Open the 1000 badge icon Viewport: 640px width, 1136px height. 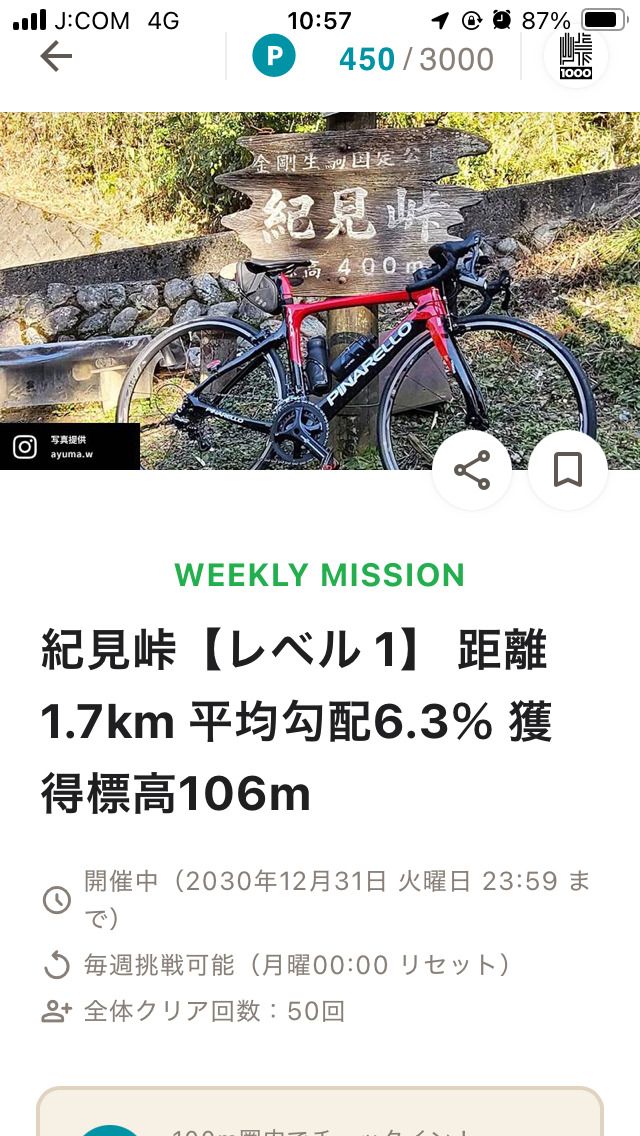click(x=576, y=56)
